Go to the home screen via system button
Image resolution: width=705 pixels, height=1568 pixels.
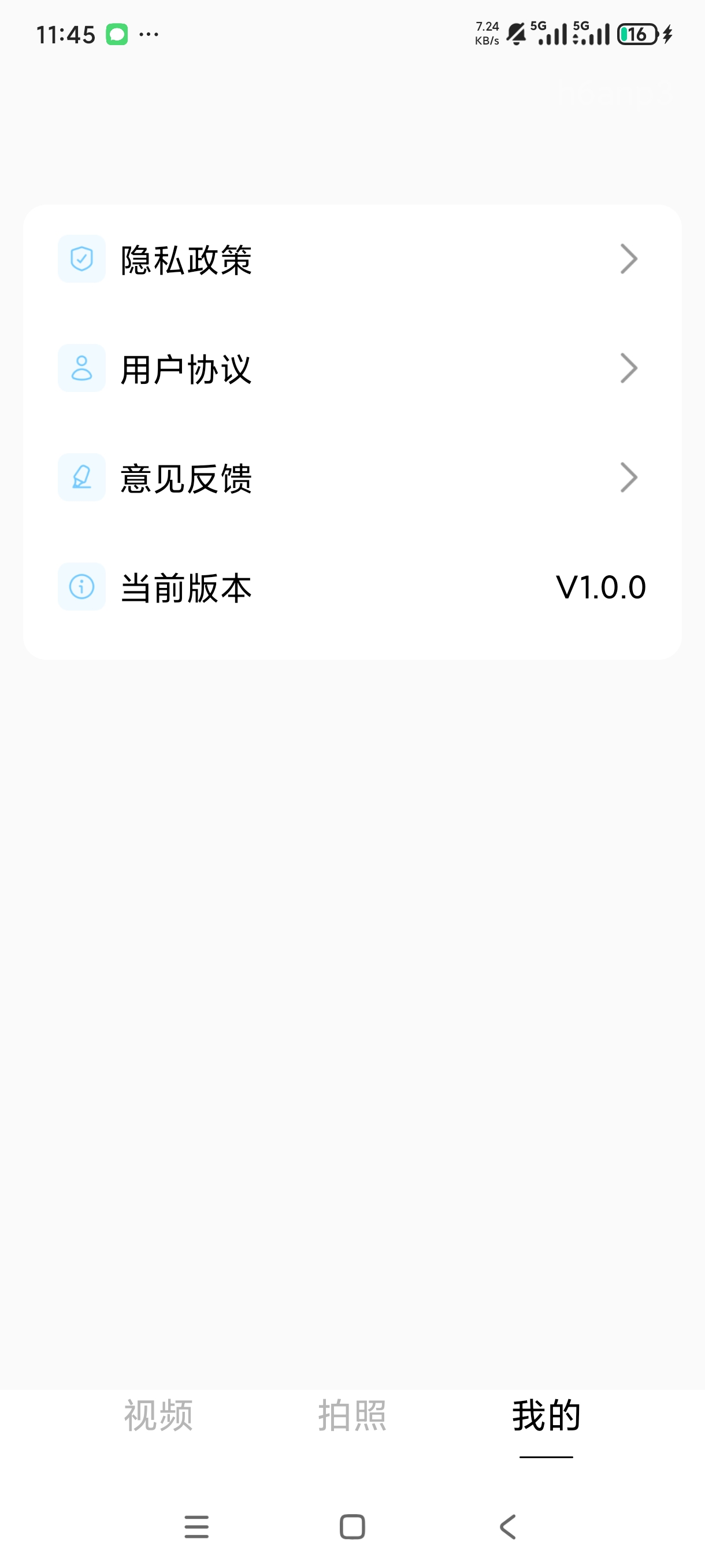point(352,1527)
